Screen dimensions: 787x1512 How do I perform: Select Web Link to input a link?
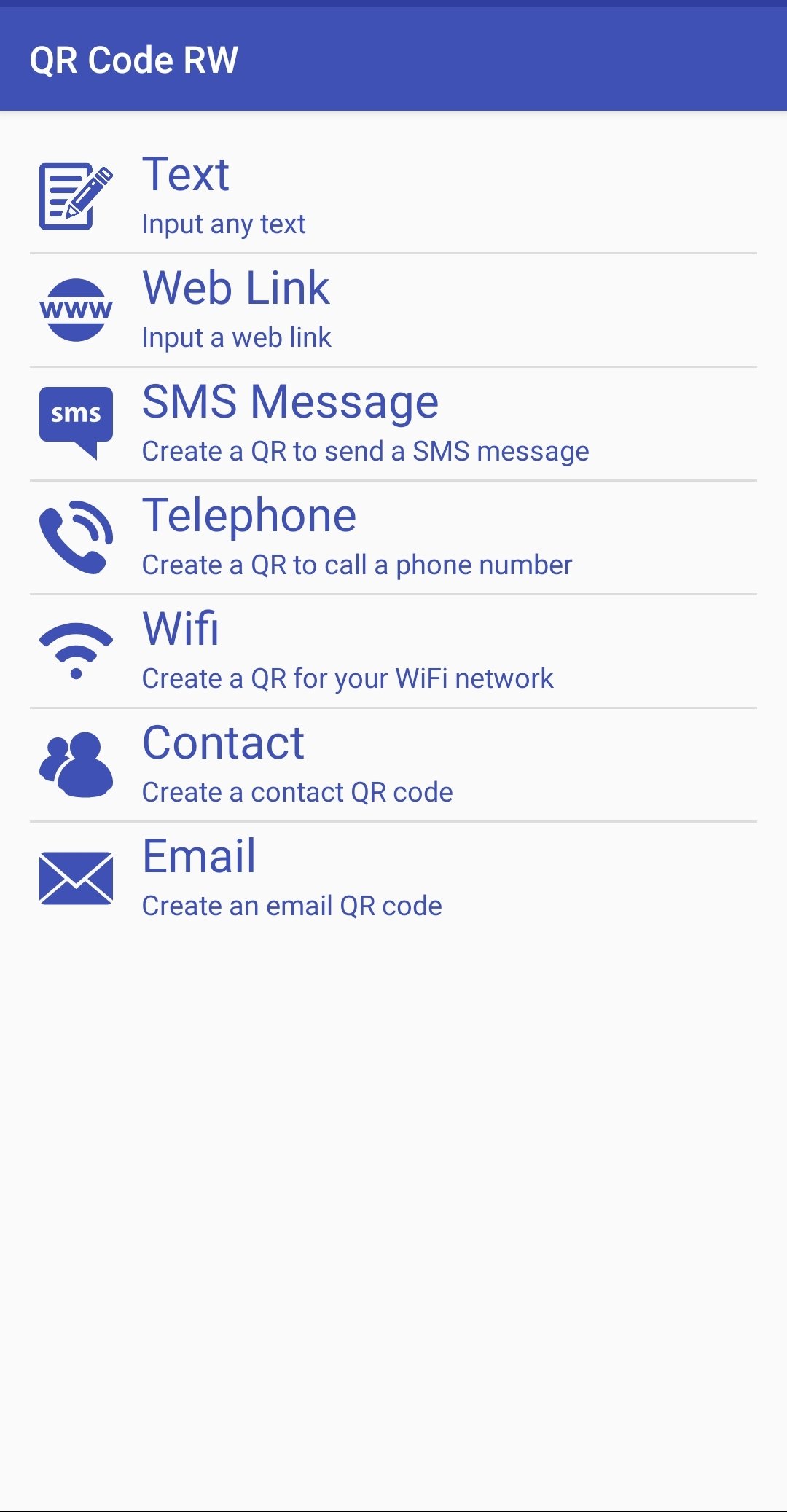click(x=393, y=310)
